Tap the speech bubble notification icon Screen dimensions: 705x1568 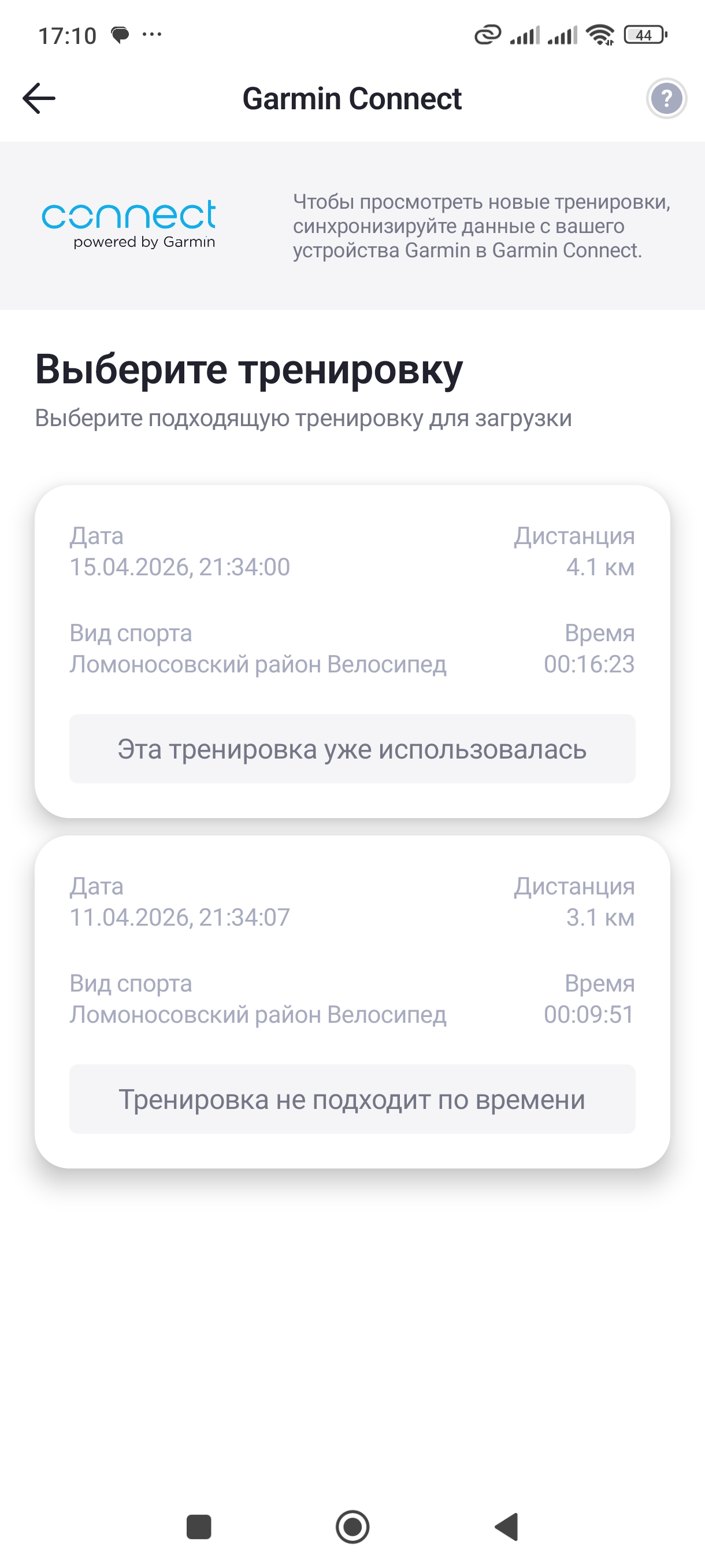pos(120,35)
